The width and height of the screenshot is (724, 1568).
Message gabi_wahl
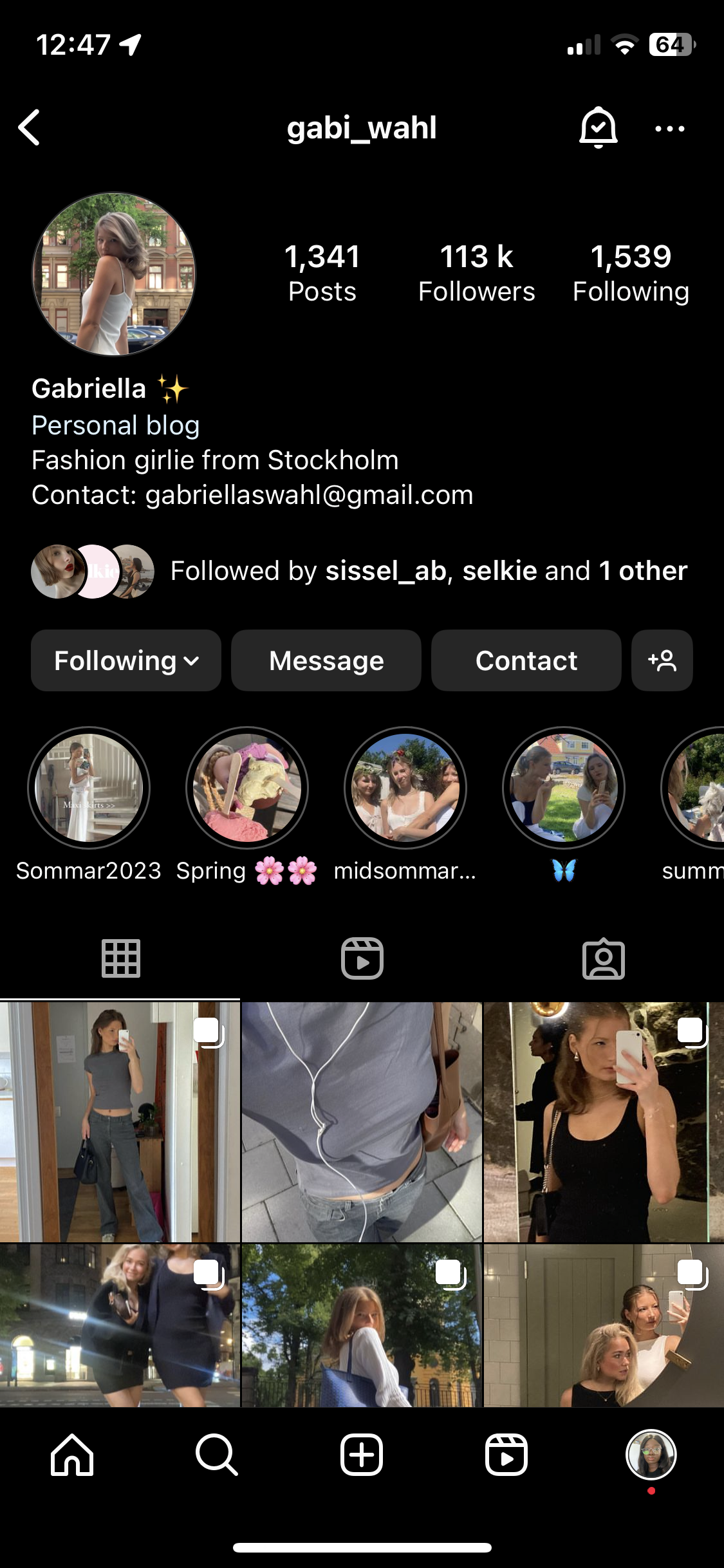tap(326, 660)
